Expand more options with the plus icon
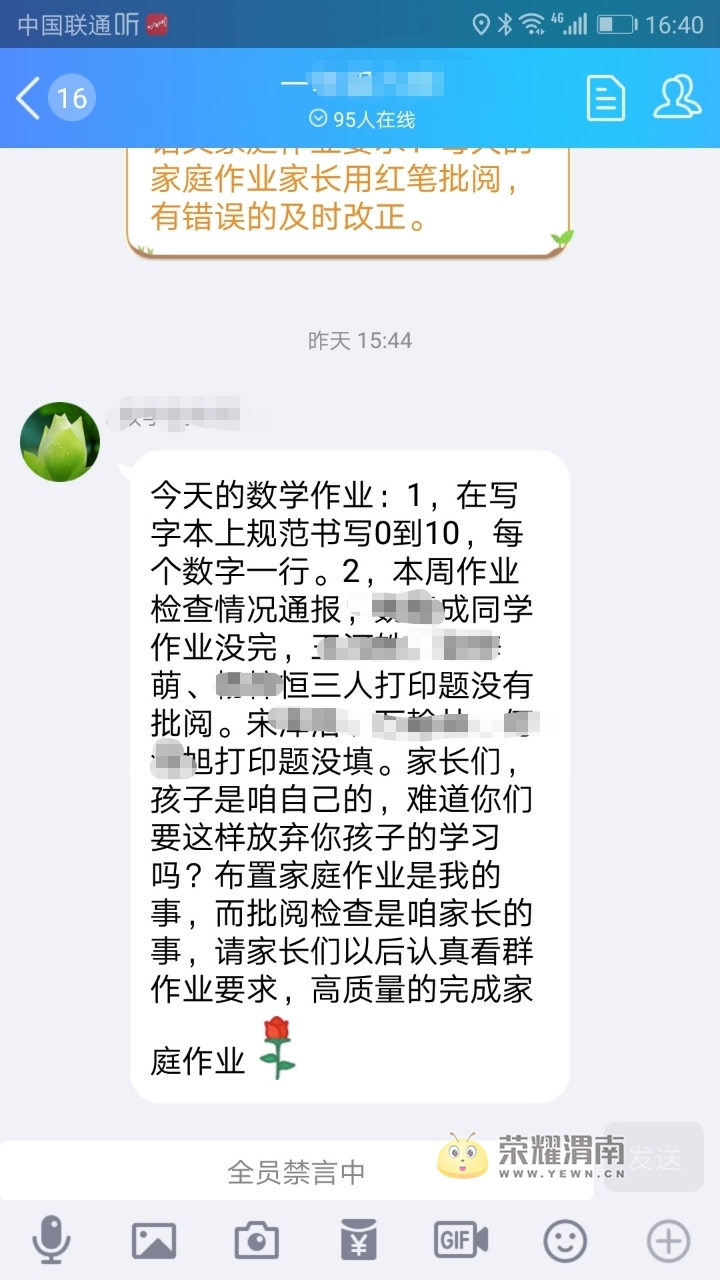The image size is (720, 1280). pyautogui.click(x=668, y=1241)
